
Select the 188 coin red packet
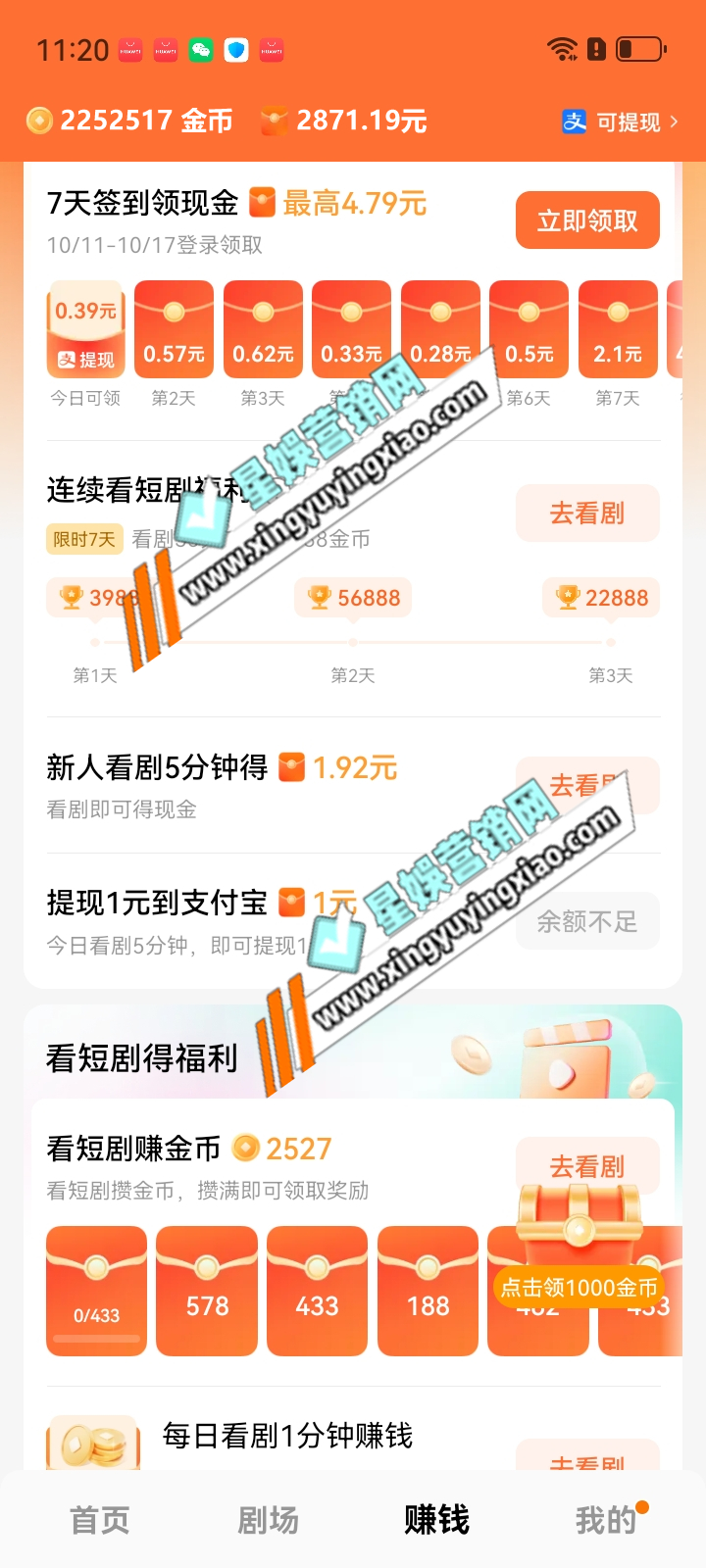(428, 1292)
